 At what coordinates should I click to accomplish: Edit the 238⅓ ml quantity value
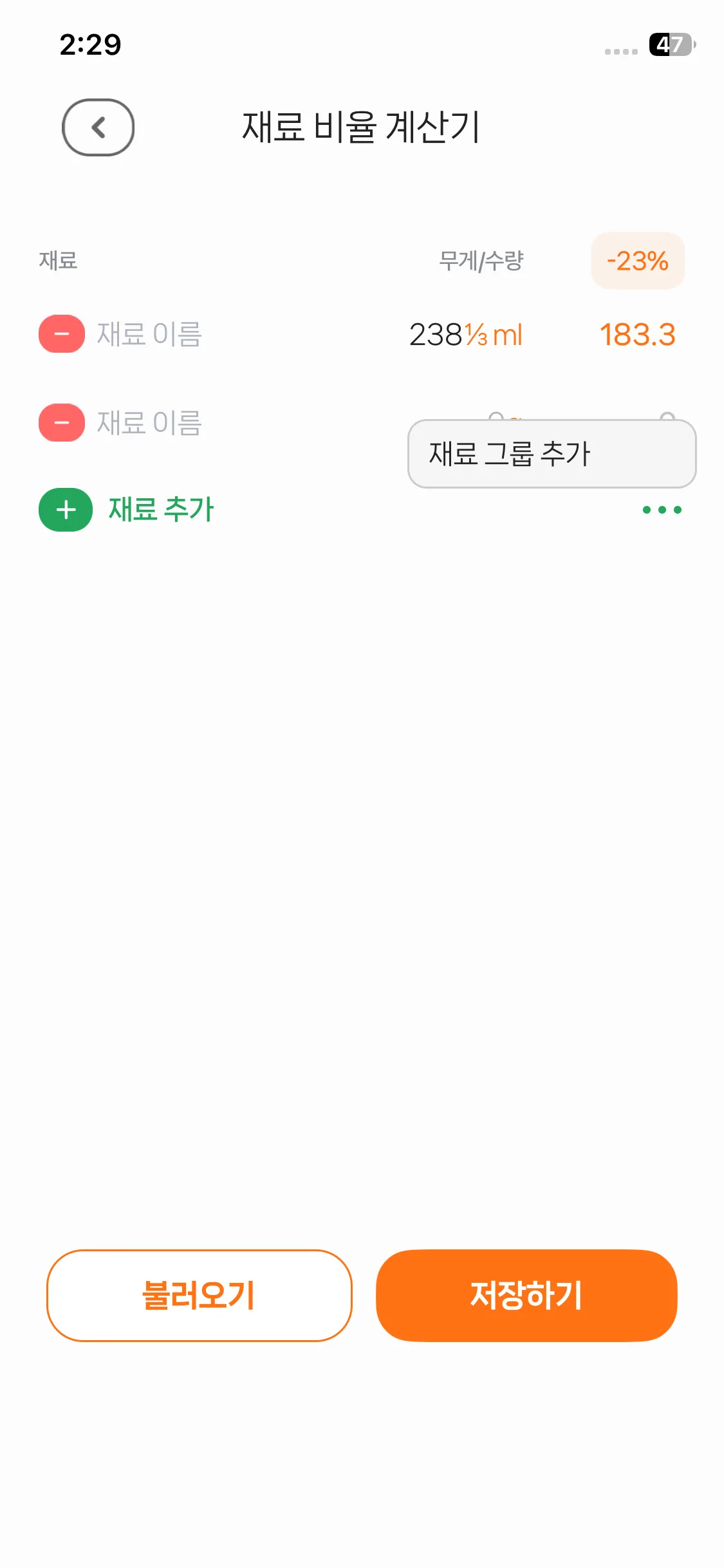(x=465, y=335)
